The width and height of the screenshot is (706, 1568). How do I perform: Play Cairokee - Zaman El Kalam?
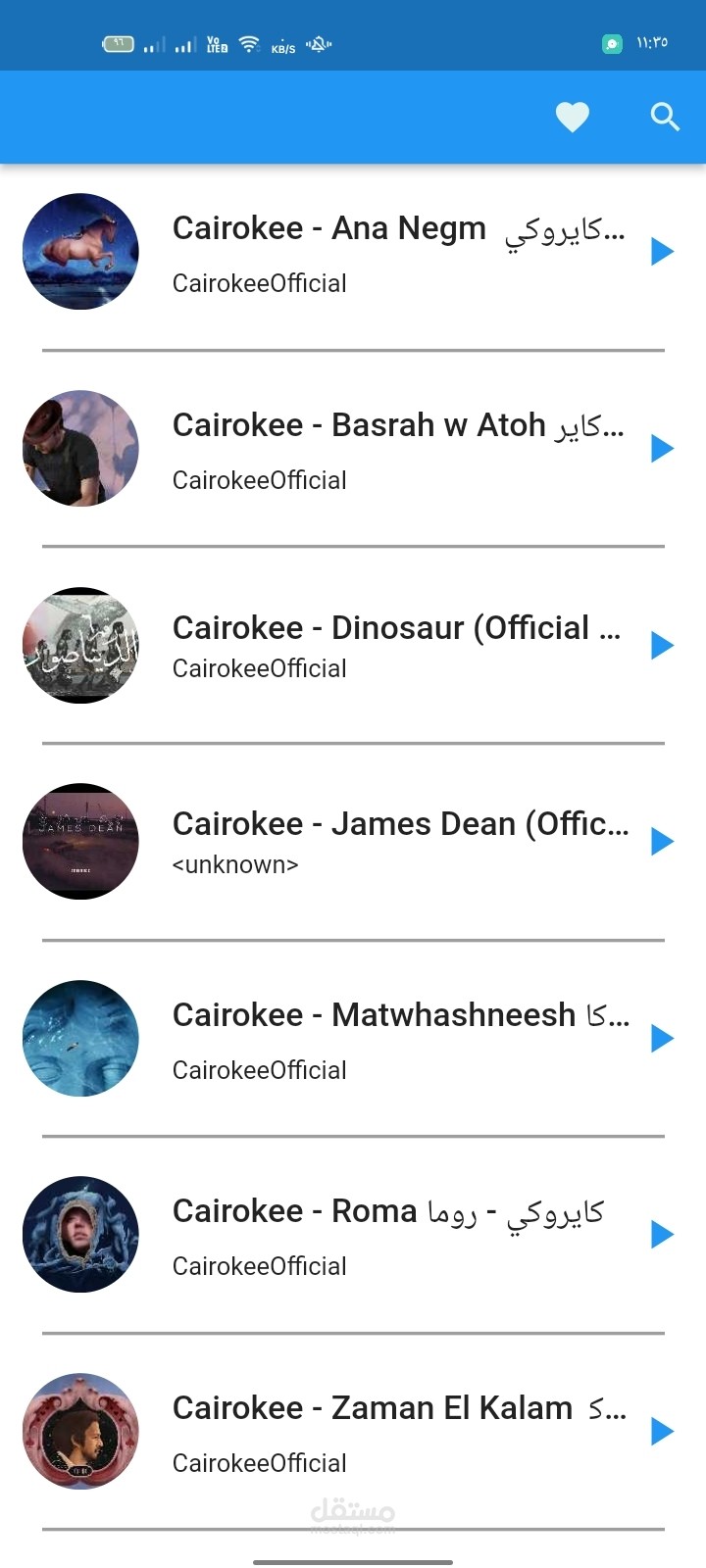tap(663, 1432)
